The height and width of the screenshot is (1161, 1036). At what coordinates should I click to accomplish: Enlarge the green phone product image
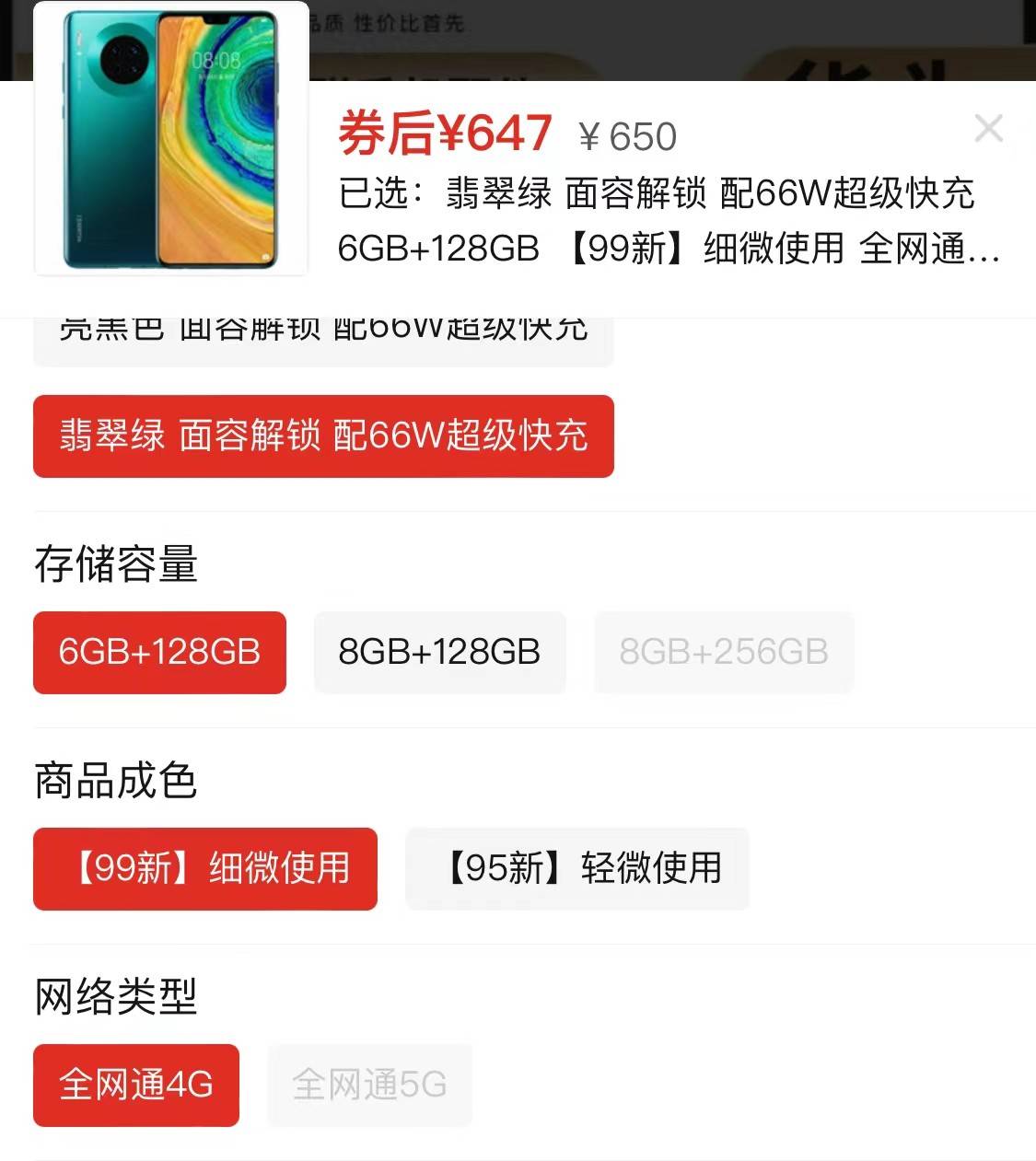[171, 139]
